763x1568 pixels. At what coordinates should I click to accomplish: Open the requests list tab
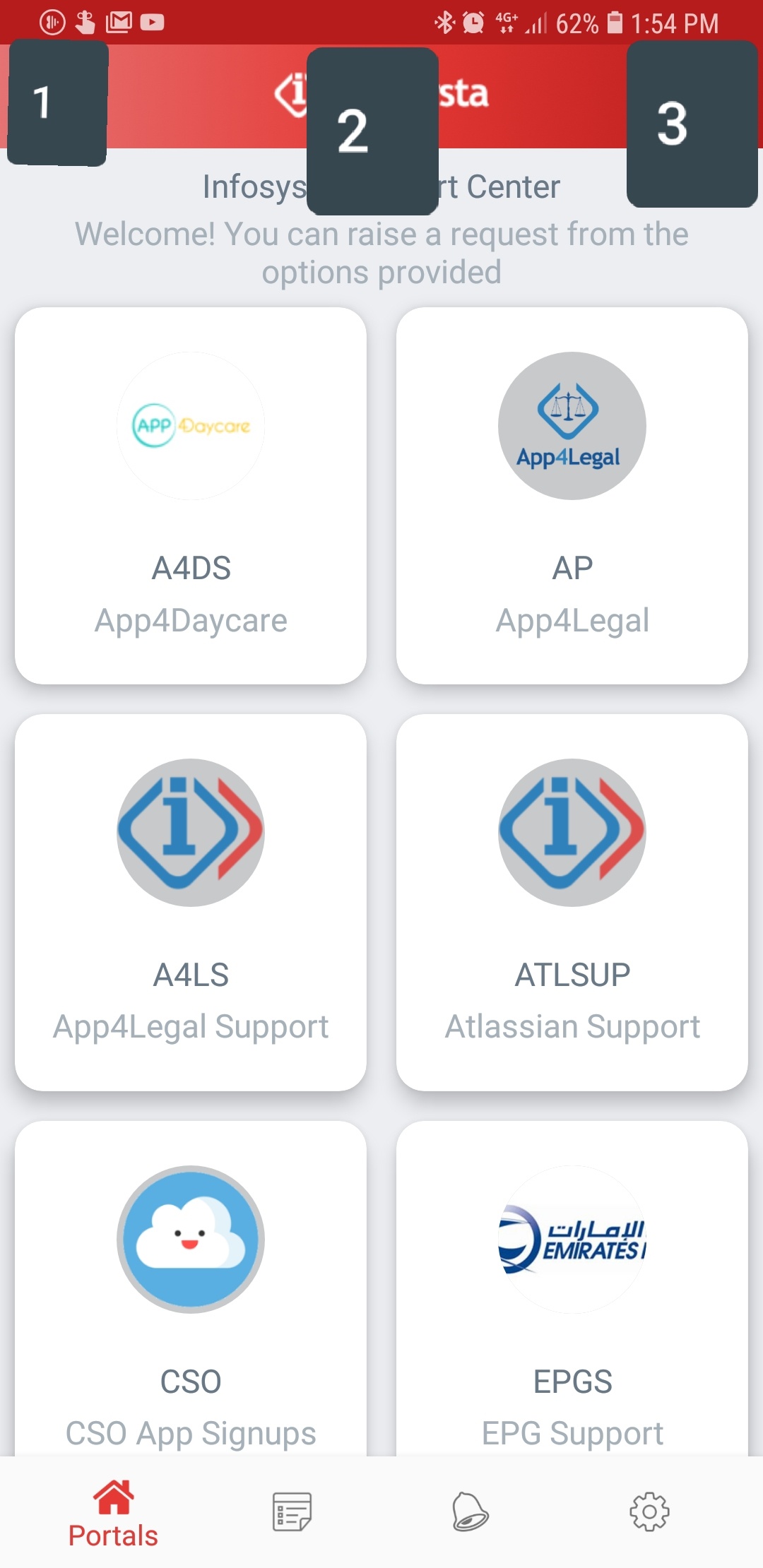pyautogui.click(x=292, y=1511)
